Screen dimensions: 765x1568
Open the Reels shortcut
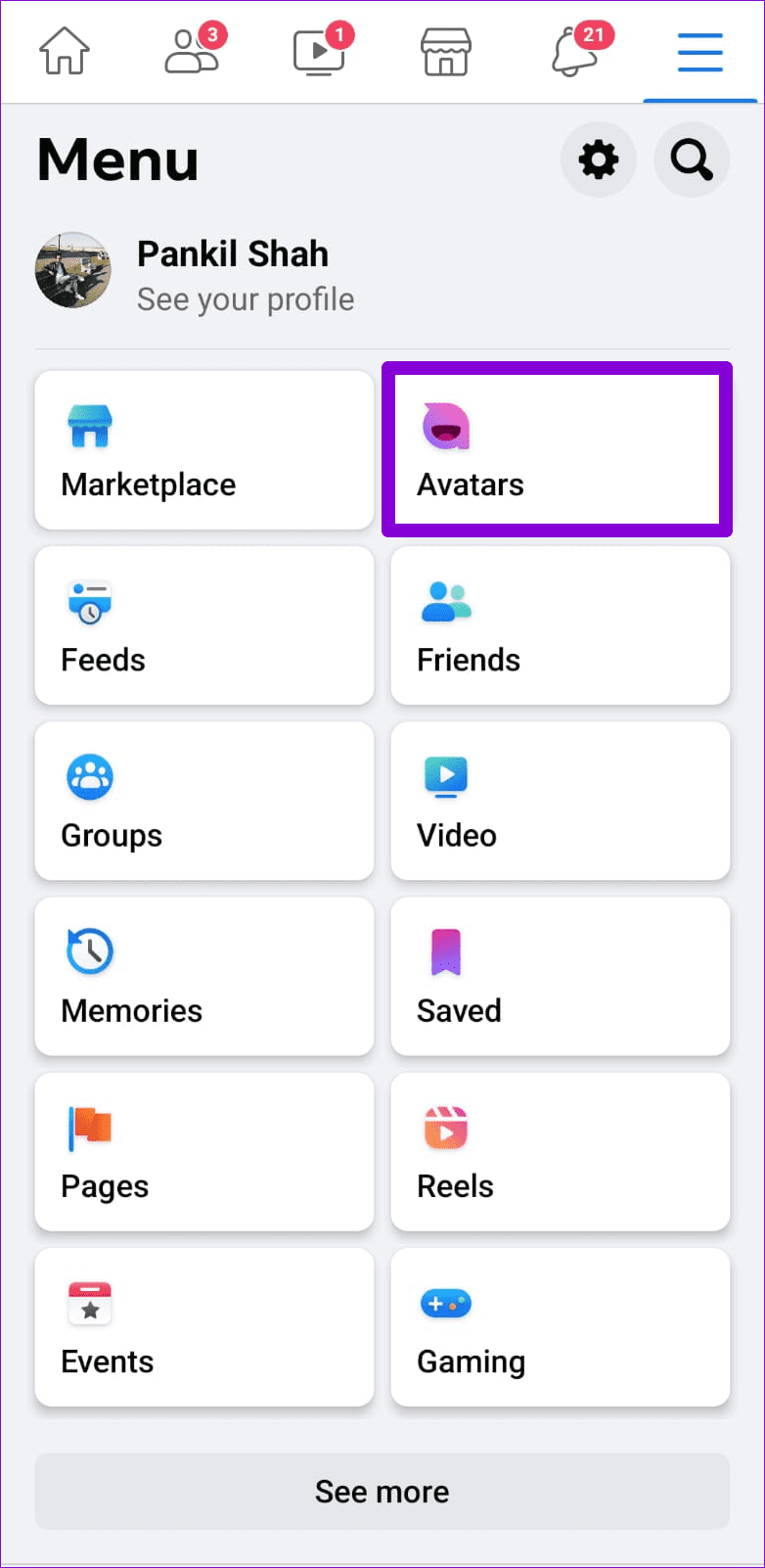pyautogui.click(x=560, y=1151)
